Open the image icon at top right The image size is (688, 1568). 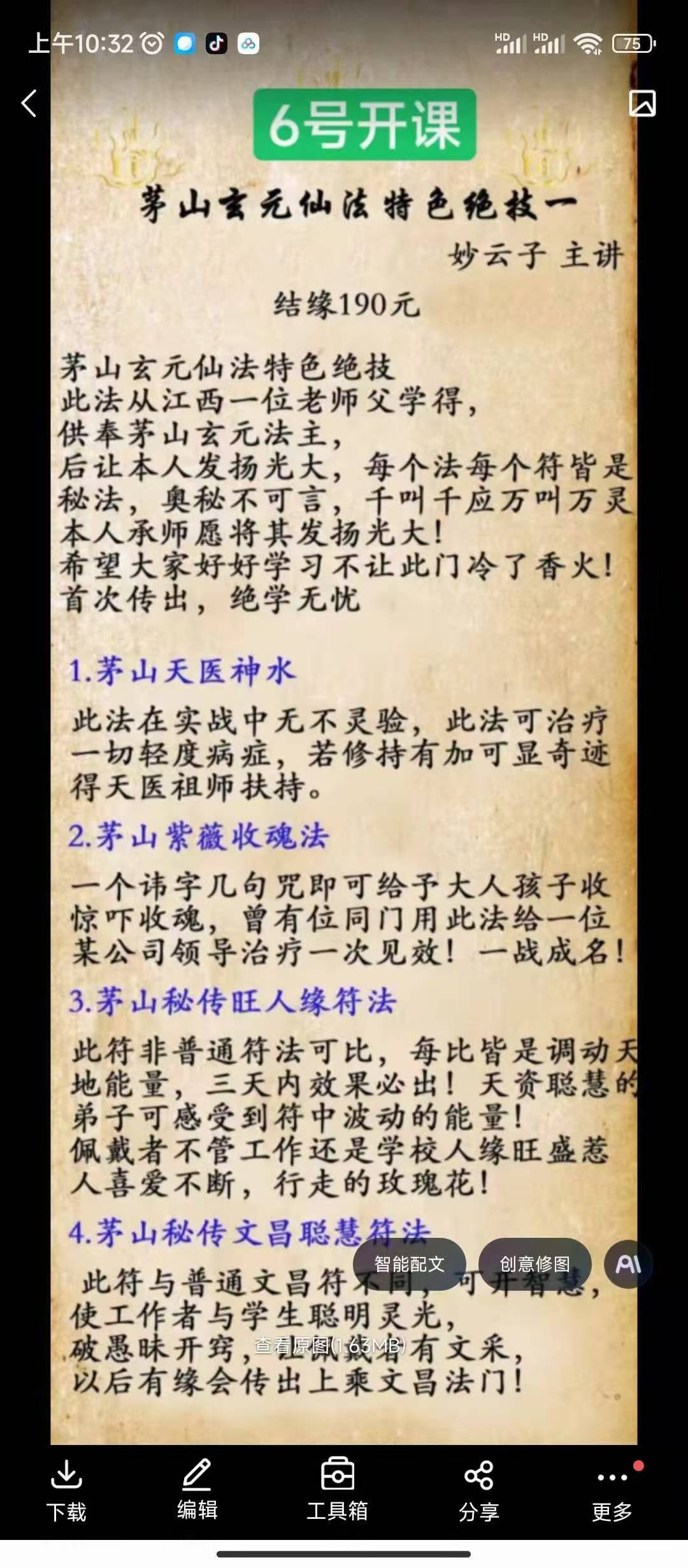642,103
